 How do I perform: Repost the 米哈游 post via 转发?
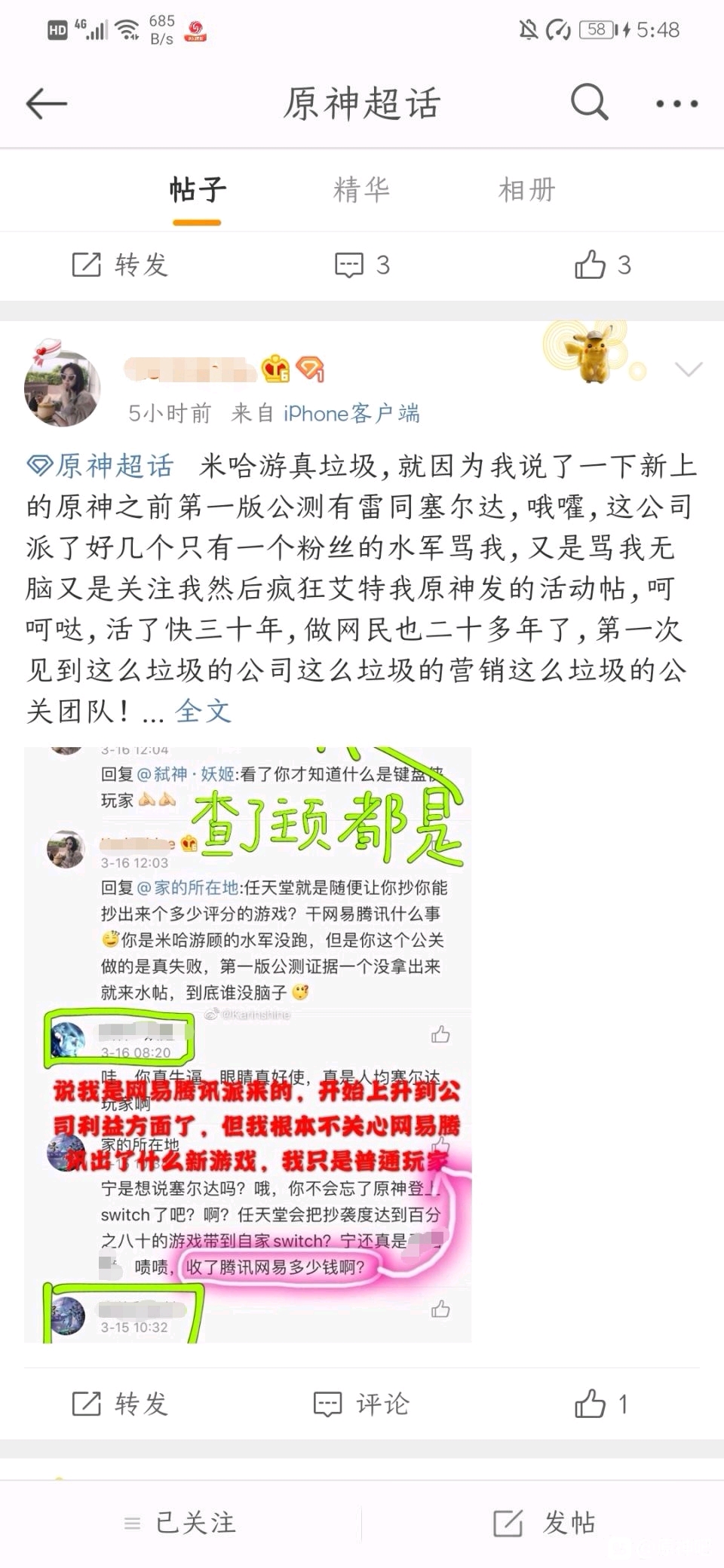click(121, 1404)
